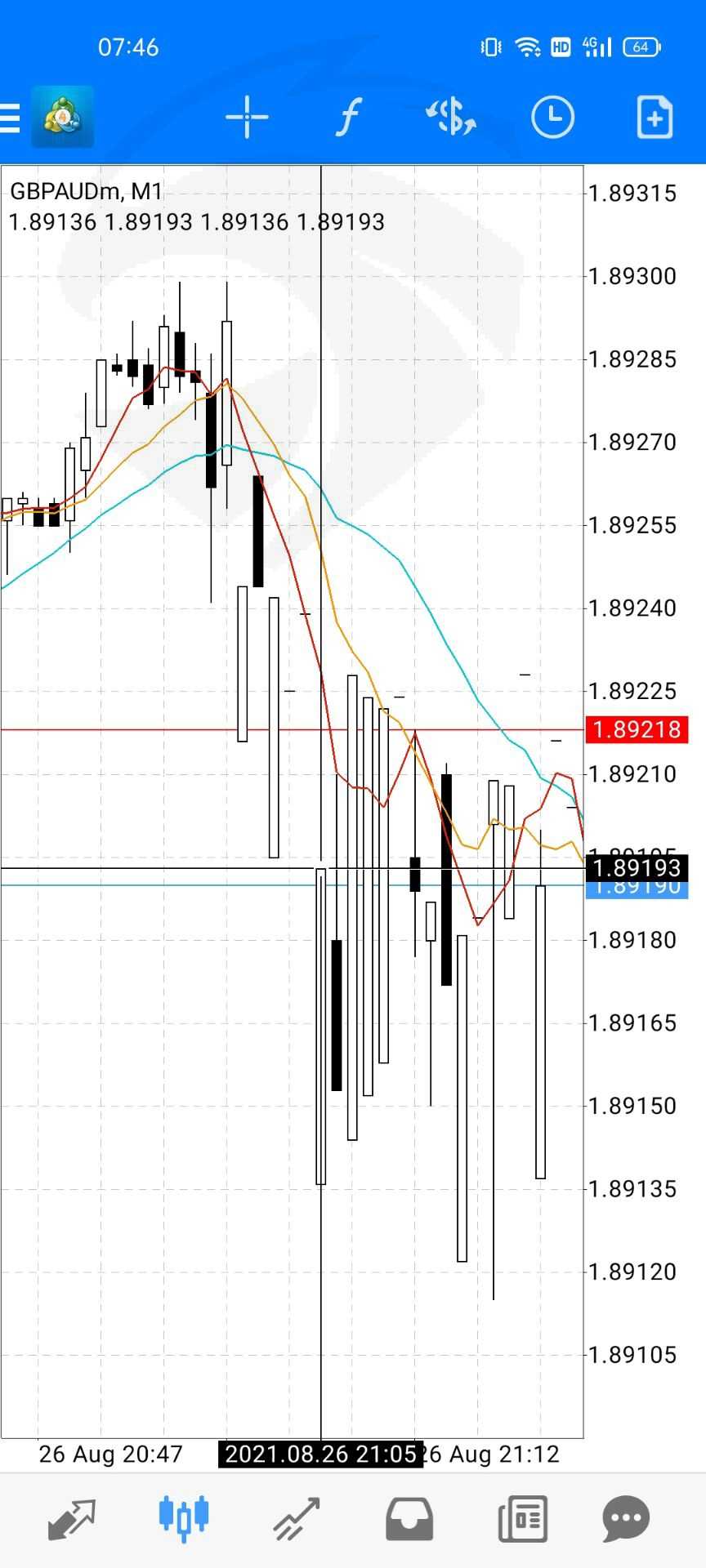Switch to the Quotes tab
706x1568 pixels.
click(72, 1519)
